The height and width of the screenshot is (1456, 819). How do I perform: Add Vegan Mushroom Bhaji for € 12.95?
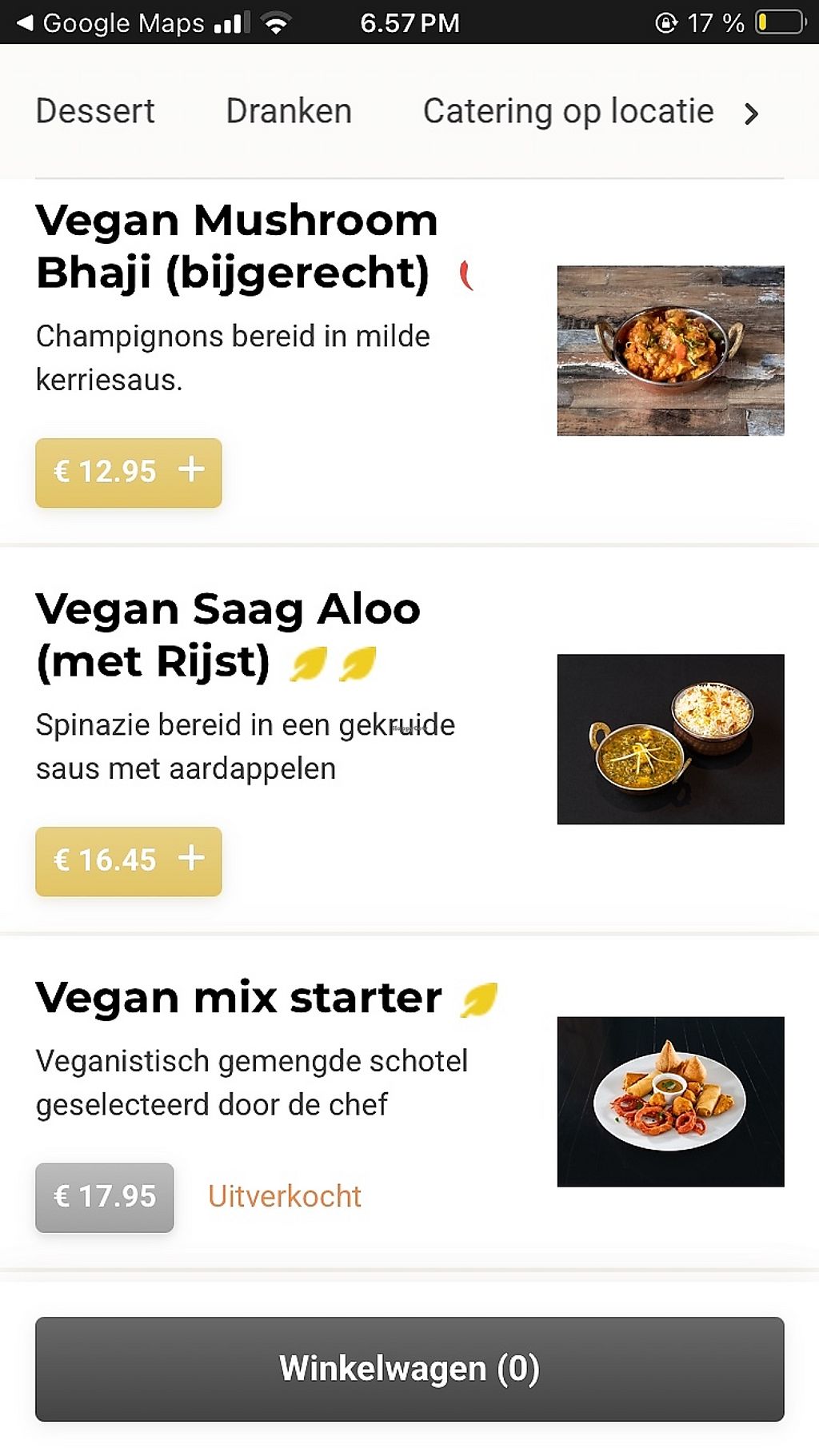click(x=129, y=472)
